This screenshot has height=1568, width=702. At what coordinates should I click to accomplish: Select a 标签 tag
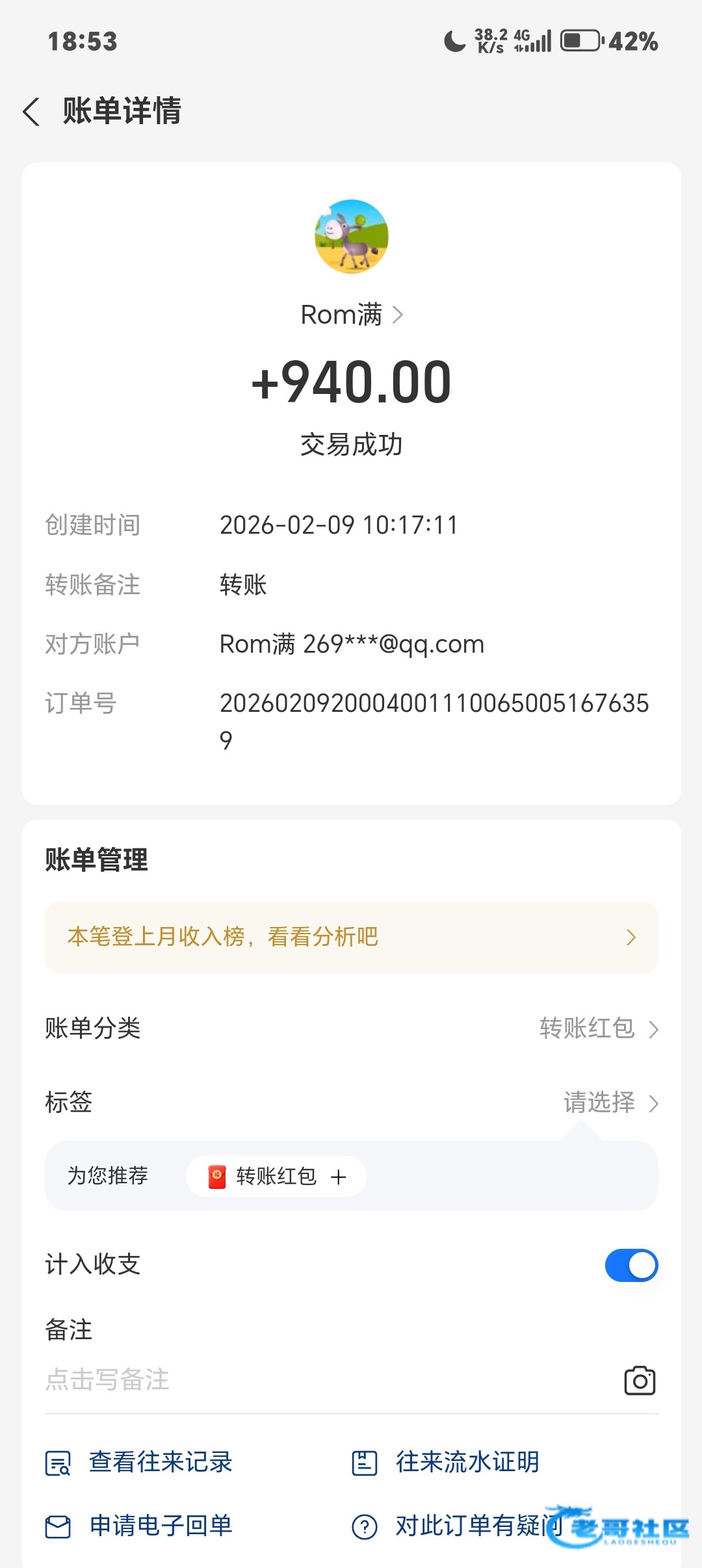point(610,1103)
